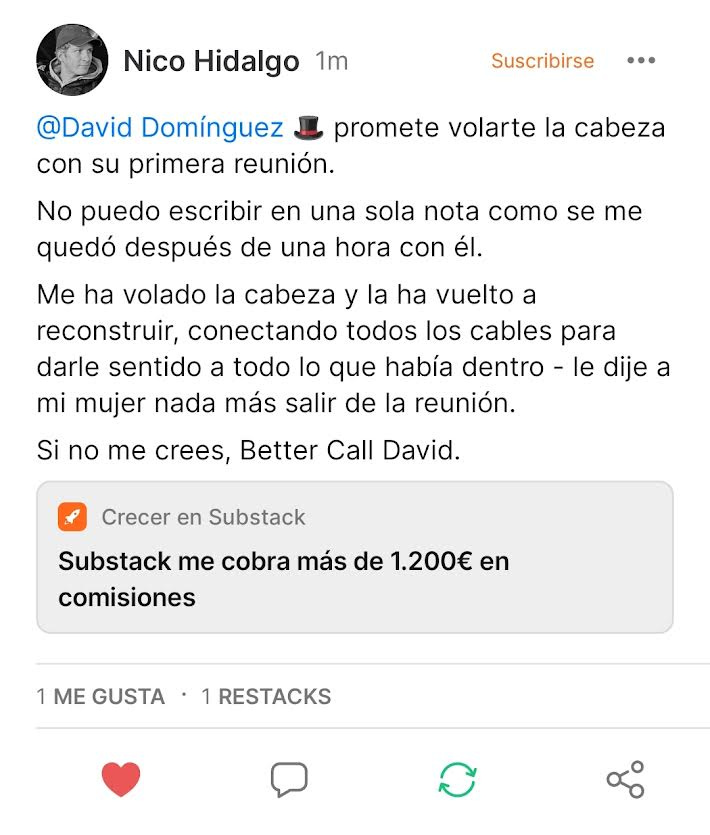Open the @David Domínguez mention
This screenshot has width=710, height=835.
(160, 129)
